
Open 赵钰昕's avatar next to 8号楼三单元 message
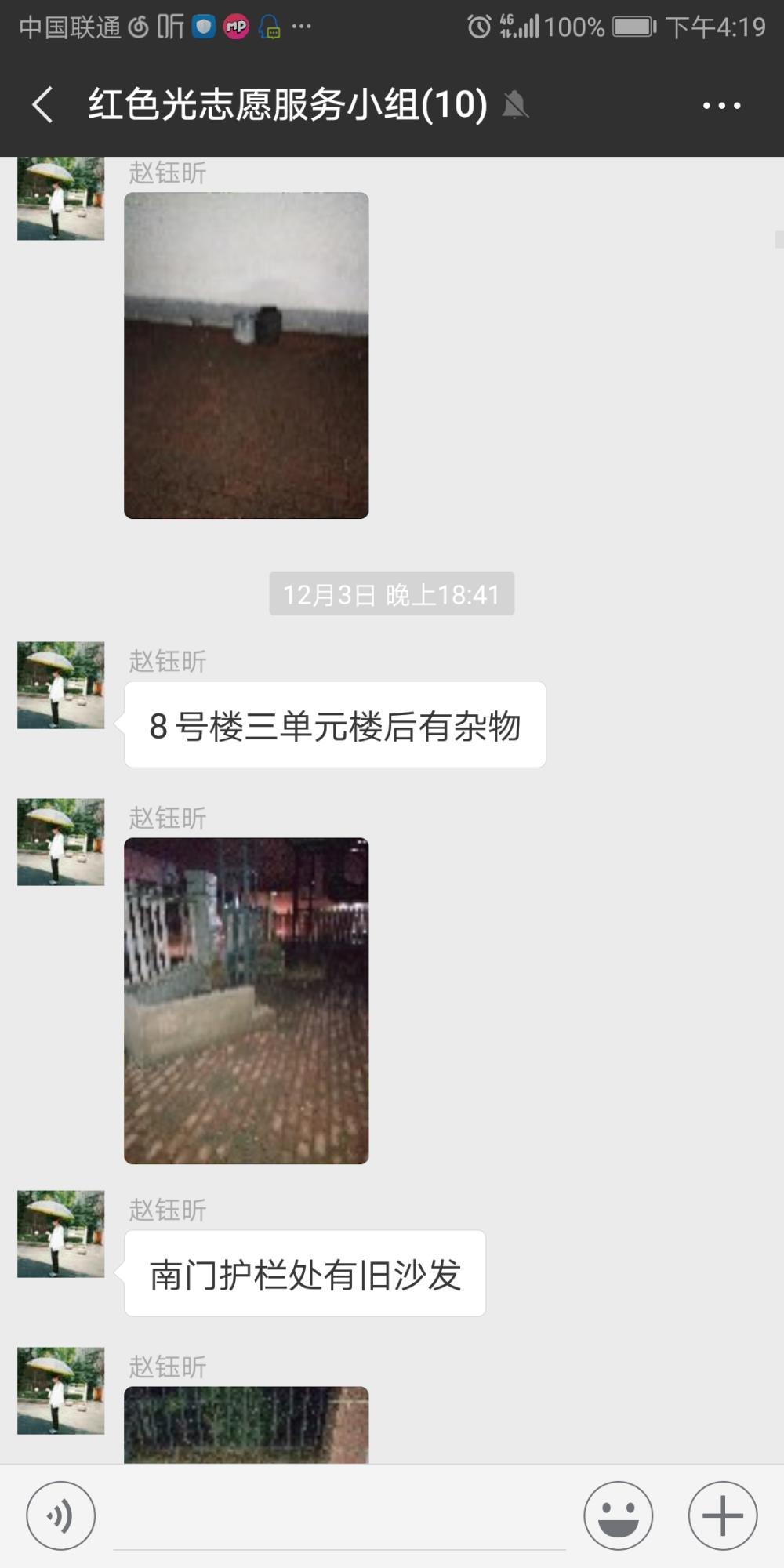[x=61, y=685]
